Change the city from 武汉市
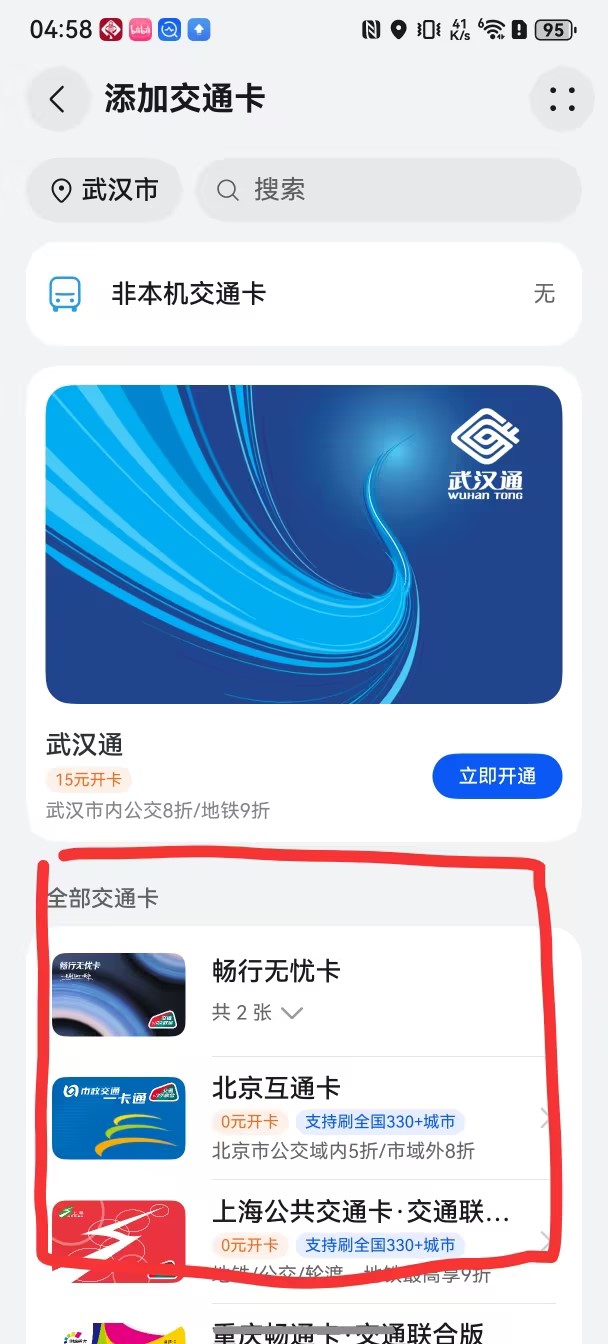 pos(104,190)
